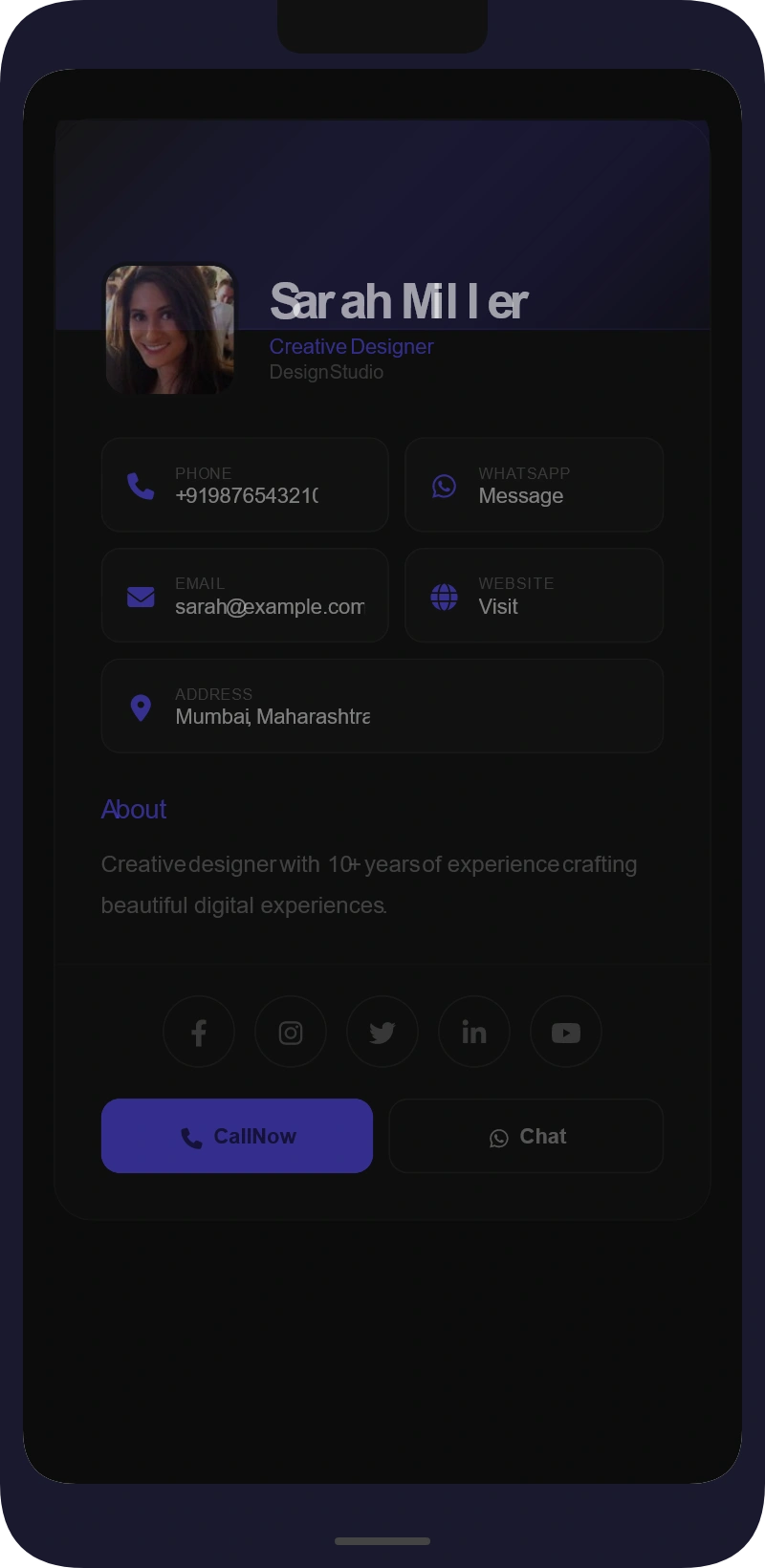Tap the Email card for sarah@example.com
The height and width of the screenshot is (1568, 765).
pos(245,595)
